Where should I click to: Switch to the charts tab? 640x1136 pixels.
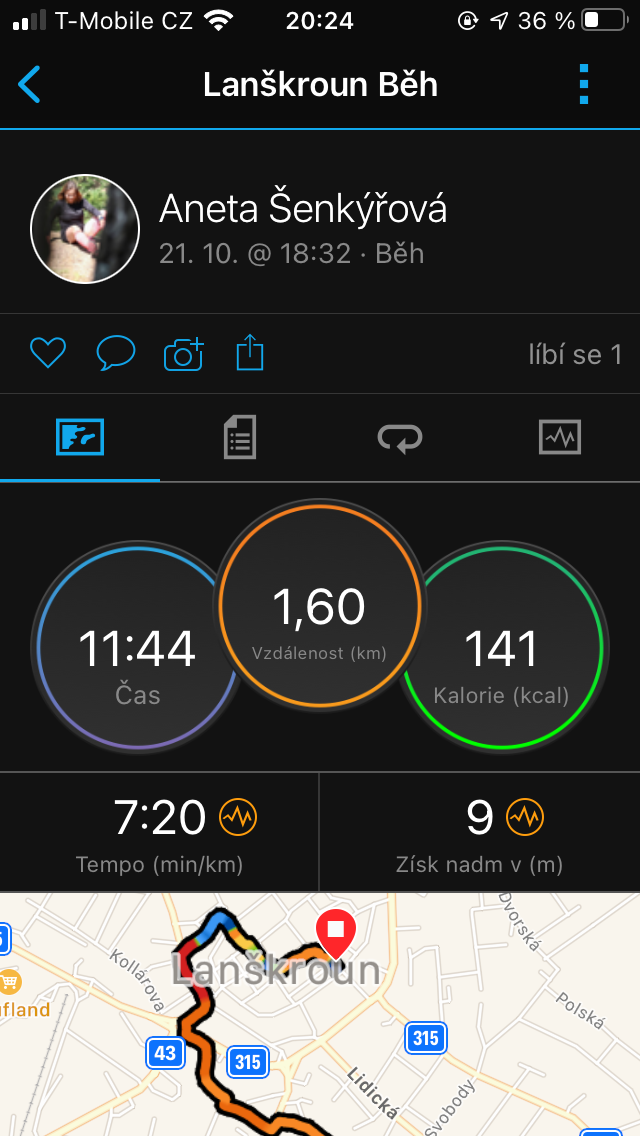point(560,438)
